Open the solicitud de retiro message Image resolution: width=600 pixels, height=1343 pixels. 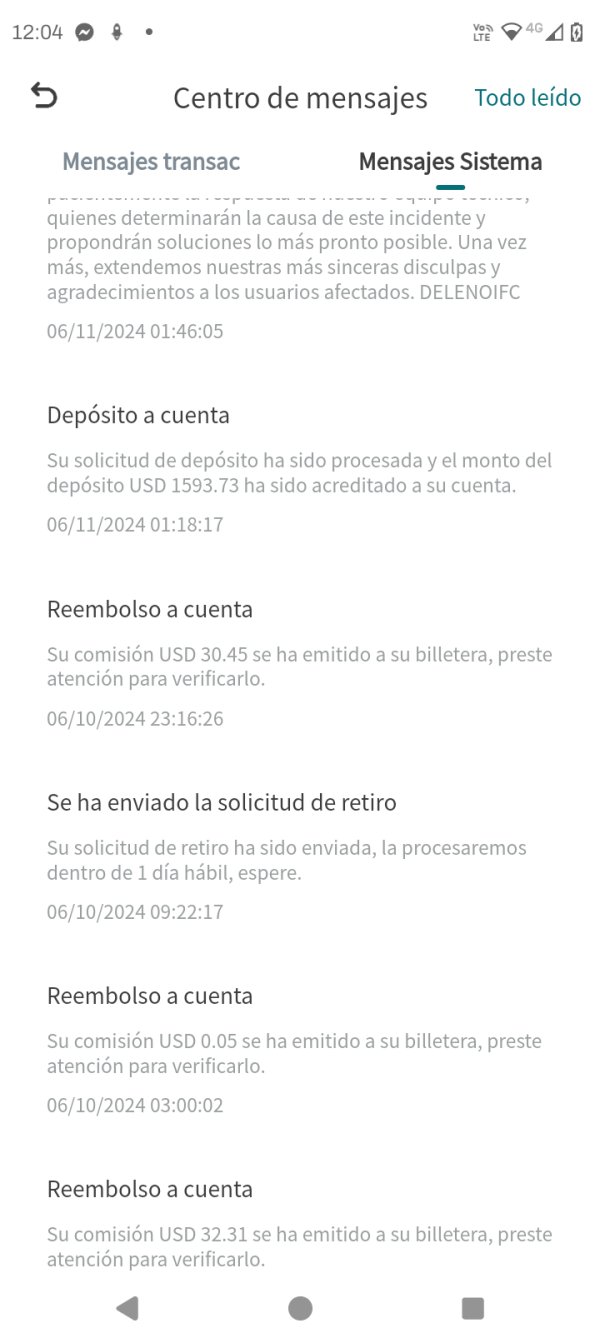[x=300, y=857]
